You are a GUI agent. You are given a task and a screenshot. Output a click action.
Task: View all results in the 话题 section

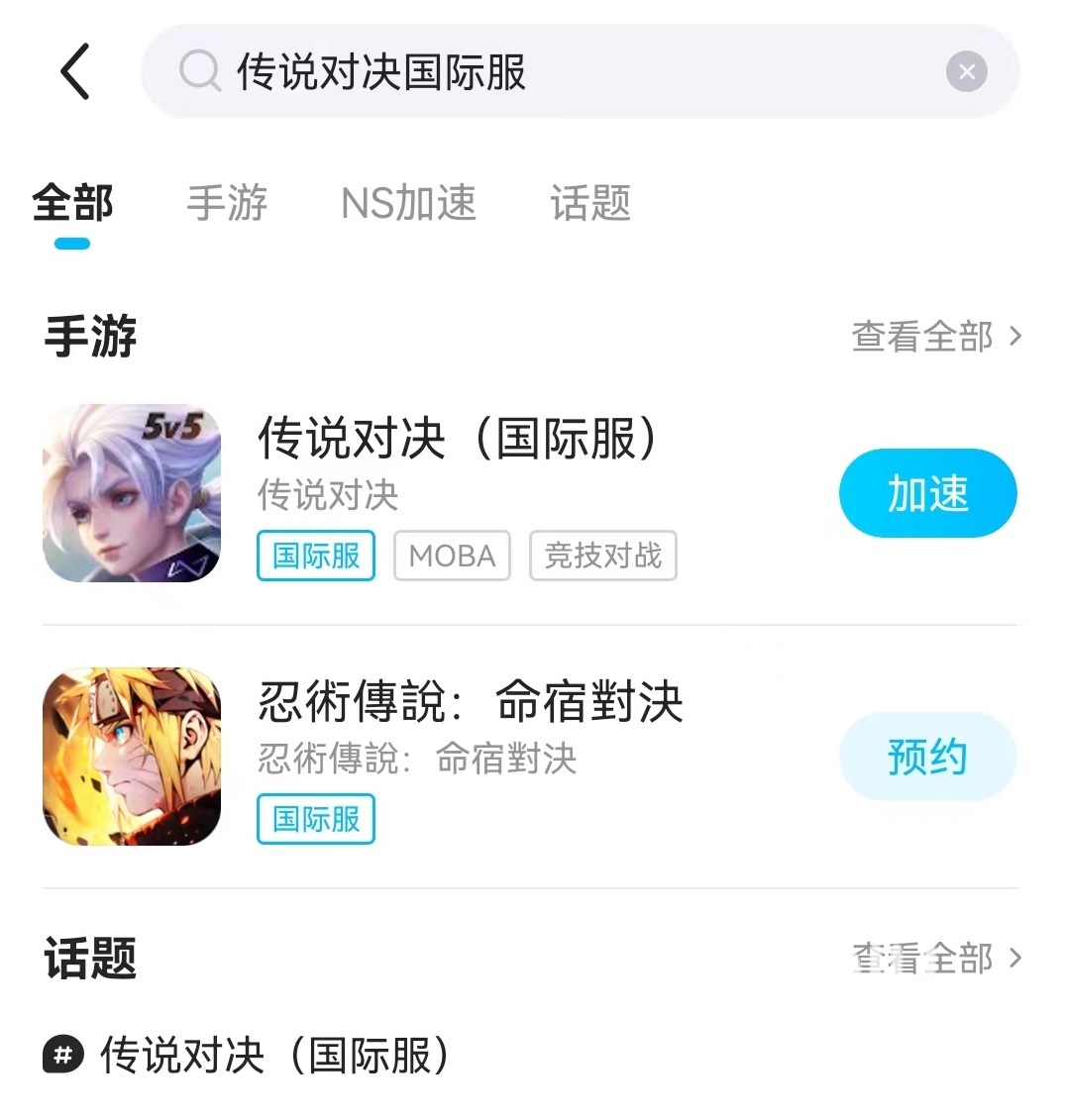(935, 959)
